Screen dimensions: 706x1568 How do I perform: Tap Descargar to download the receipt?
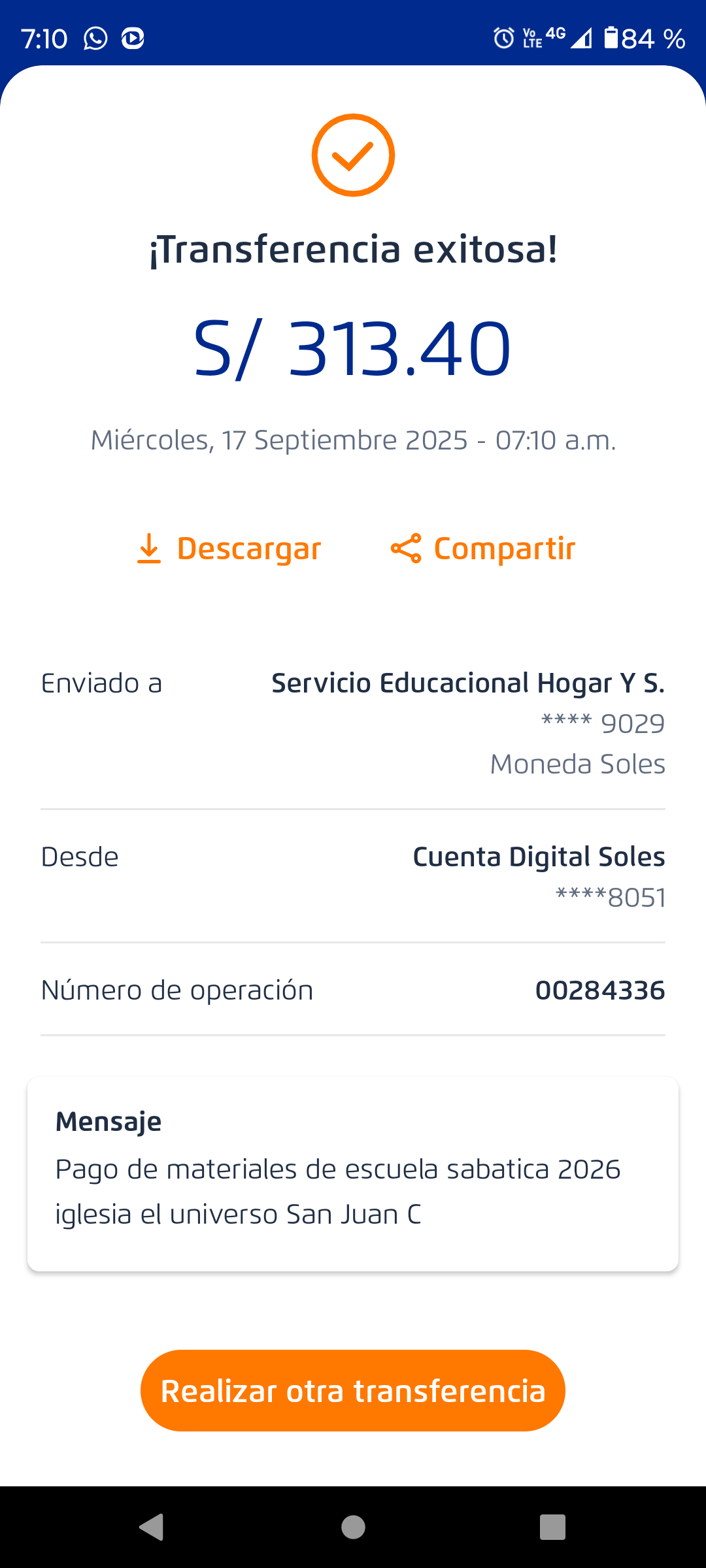coord(229,549)
